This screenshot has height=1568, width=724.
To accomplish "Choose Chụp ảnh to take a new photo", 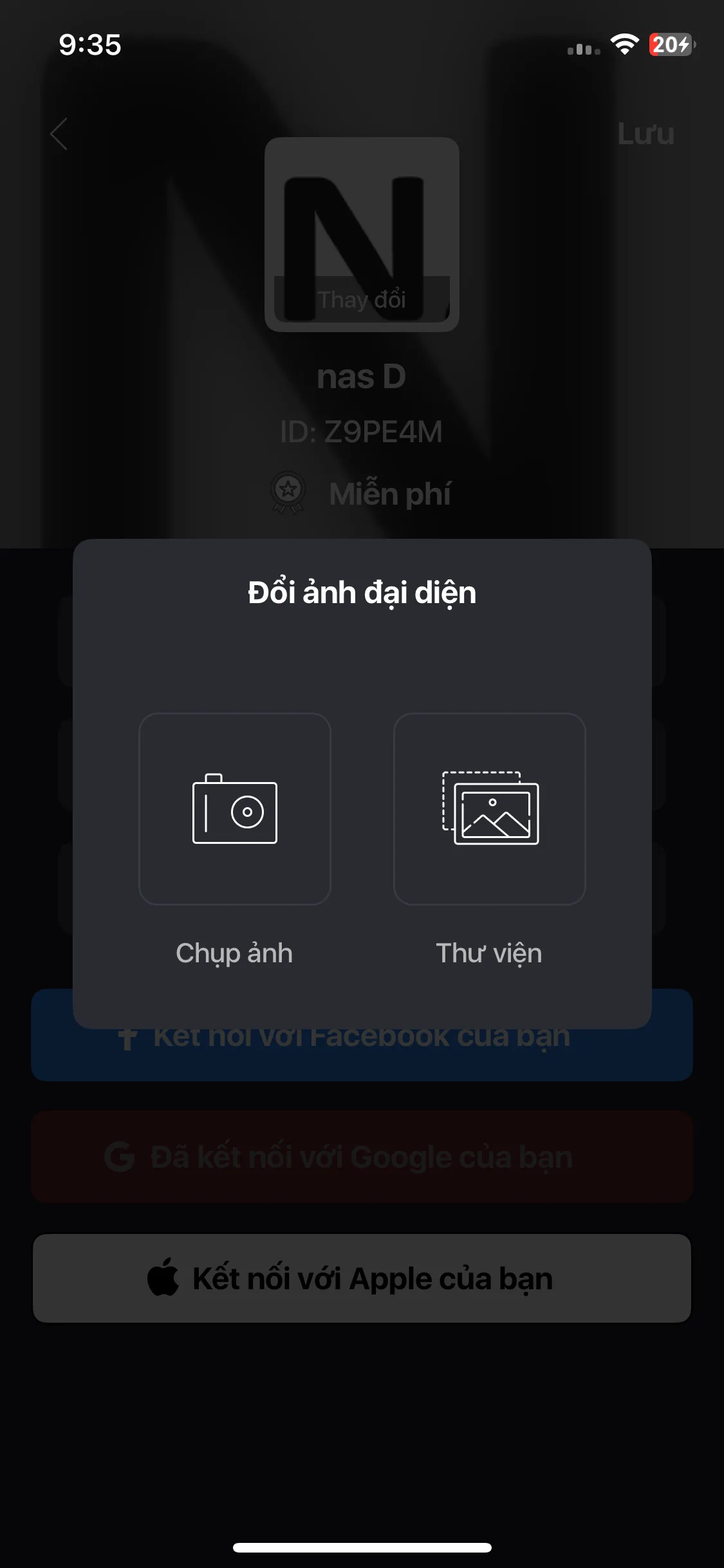I will 236,953.
